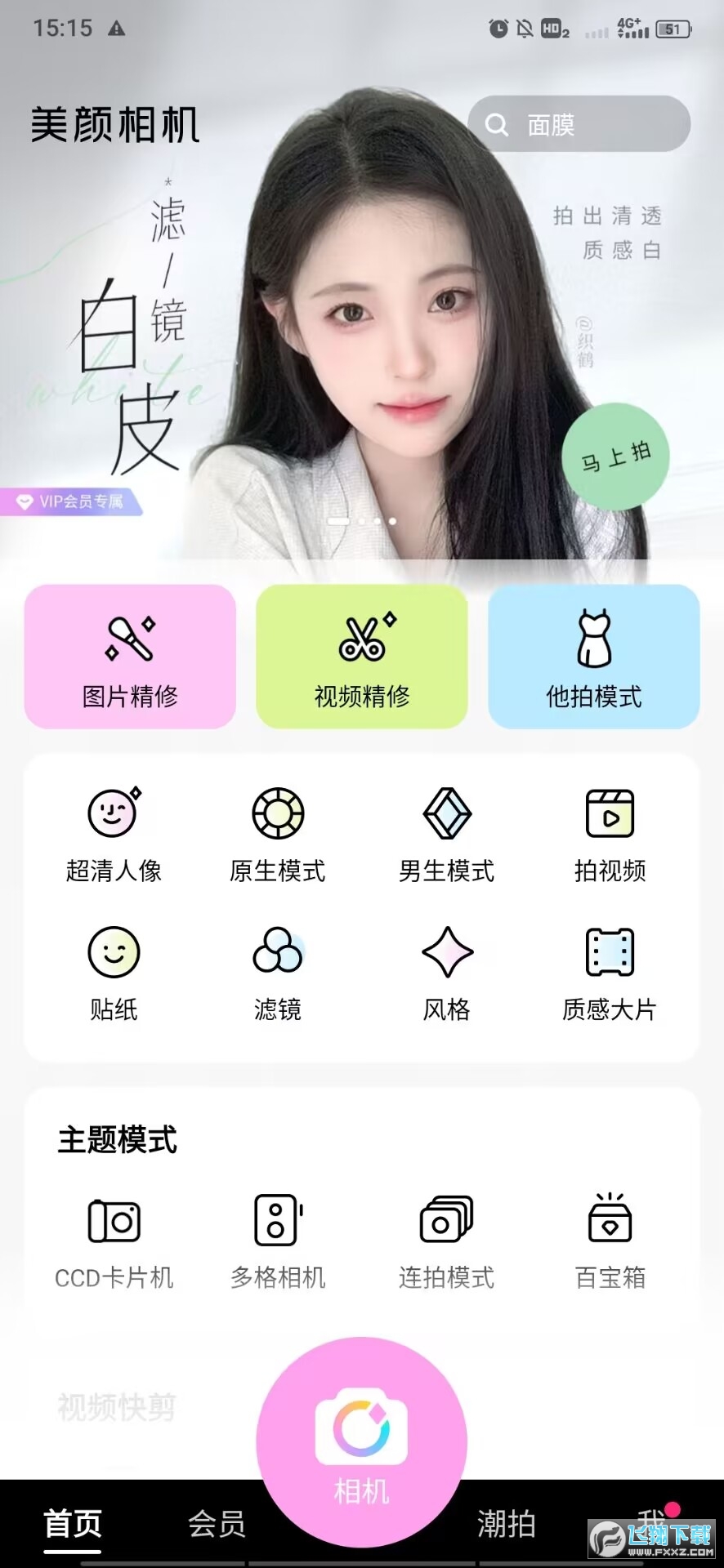Switch to the 会员 tab
Viewport: 724px width, 1568px height.
tap(217, 1524)
